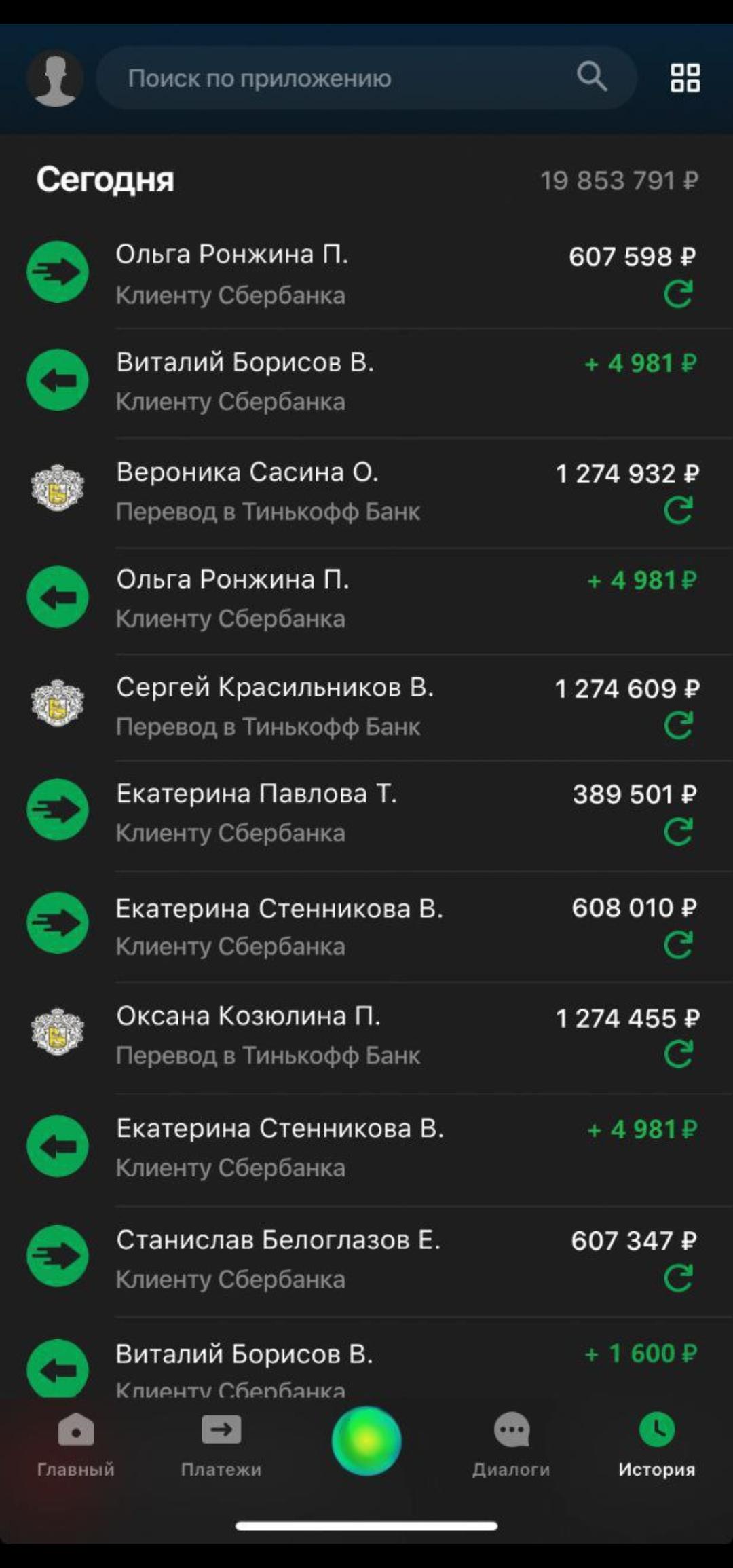Switch to the Главный tab

tap(75, 1444)
